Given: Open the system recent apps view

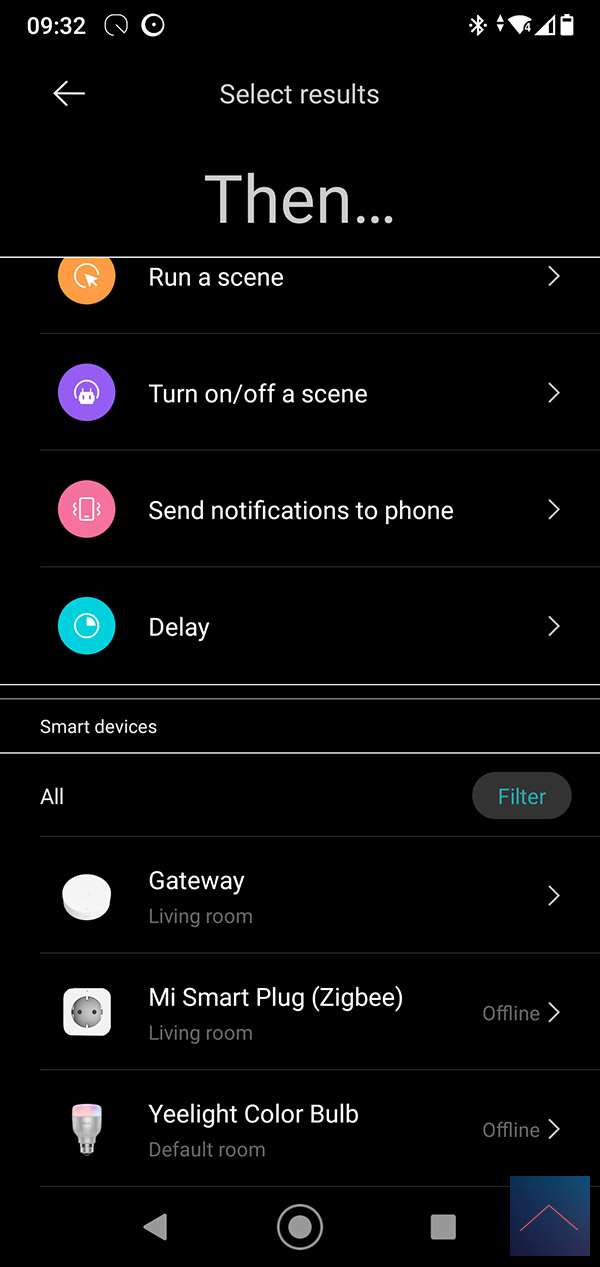Looking at the screenshot, I should pyautogui.click(x=442, y=1226).
